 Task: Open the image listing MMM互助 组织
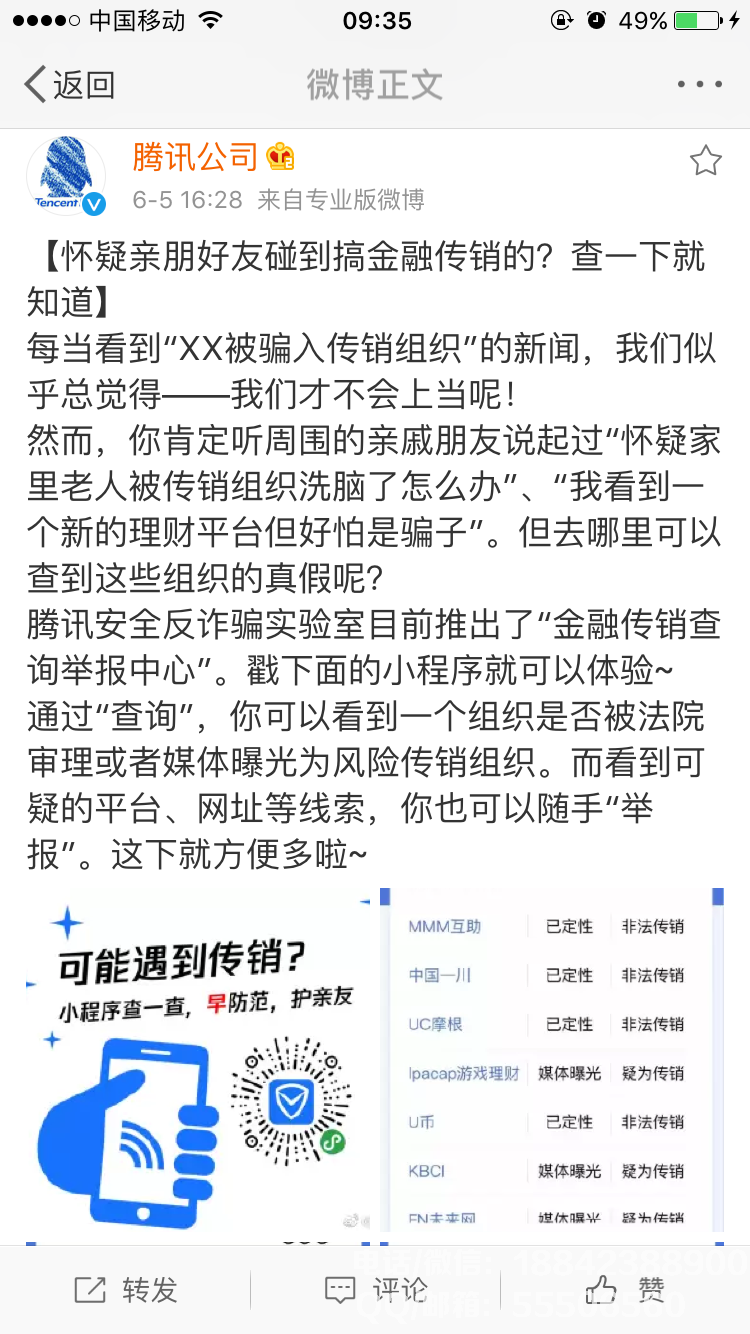click(x=556, y=1065)
